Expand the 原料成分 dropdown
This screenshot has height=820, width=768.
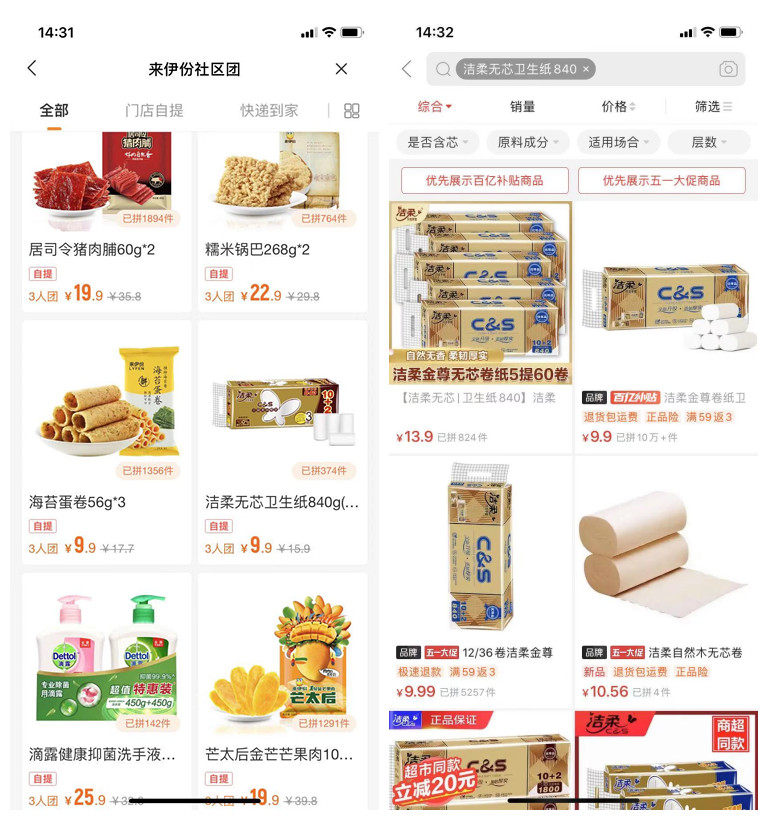527,142
